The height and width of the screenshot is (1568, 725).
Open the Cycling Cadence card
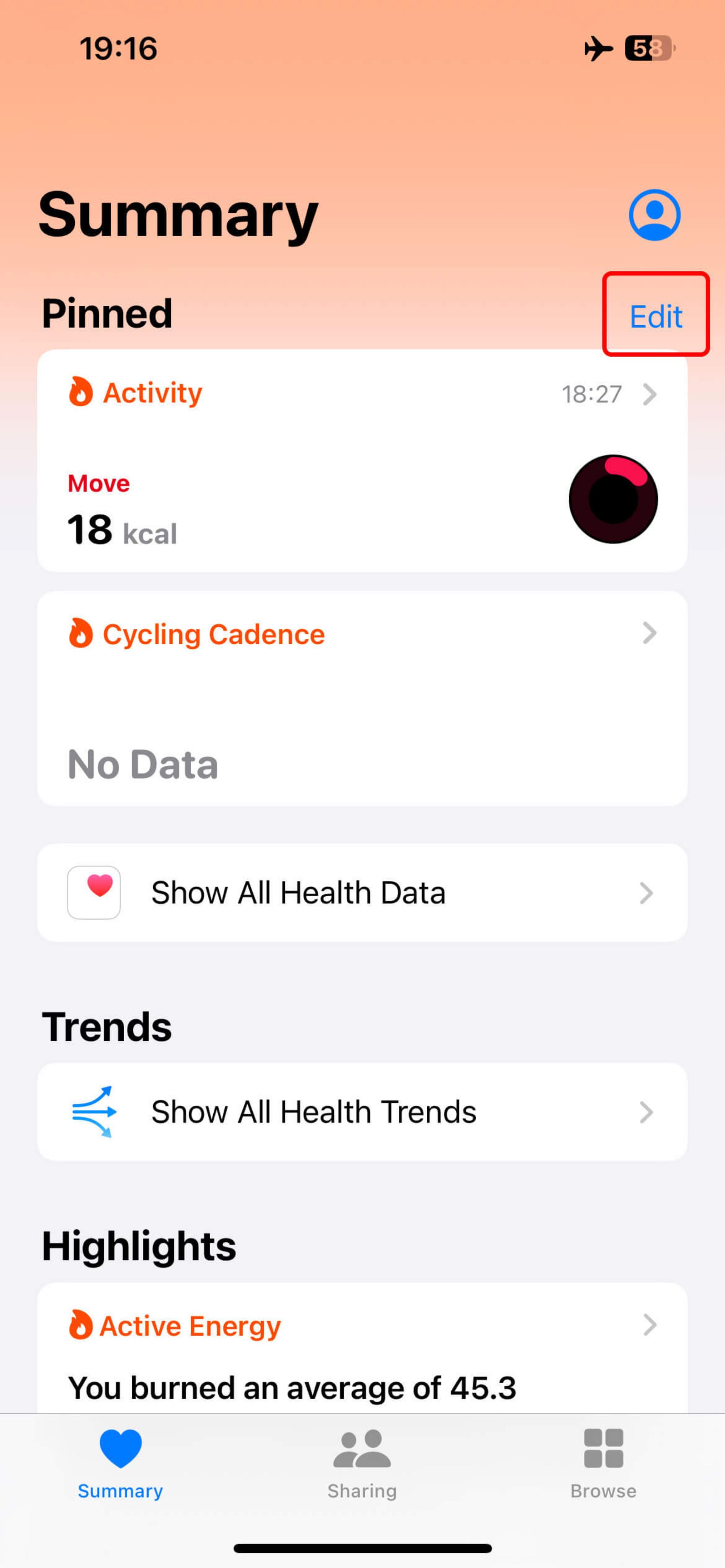click(362, 698)
